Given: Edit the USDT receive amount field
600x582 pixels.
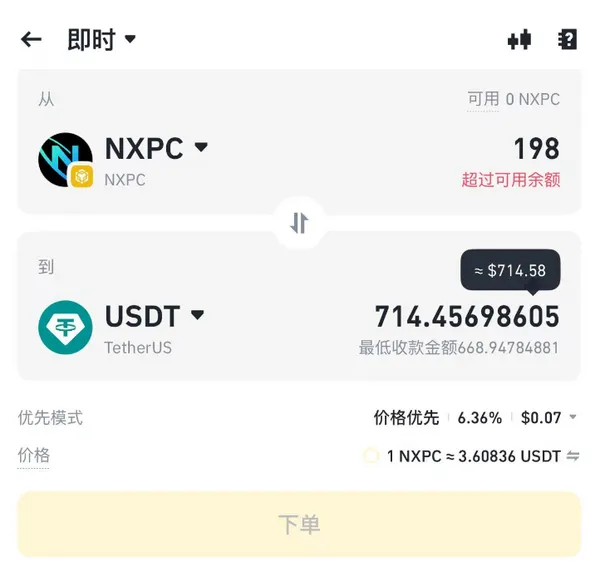Looking at the screenshot, I should (466, 317).
